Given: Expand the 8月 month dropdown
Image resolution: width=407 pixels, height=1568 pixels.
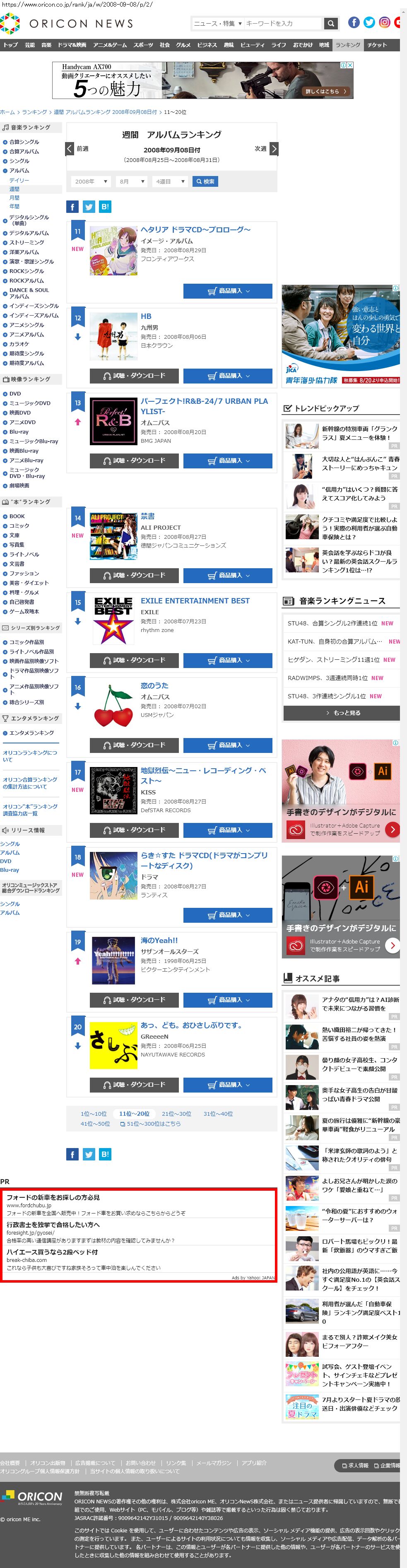Looking at the screenshot, I should click(132, 181).
